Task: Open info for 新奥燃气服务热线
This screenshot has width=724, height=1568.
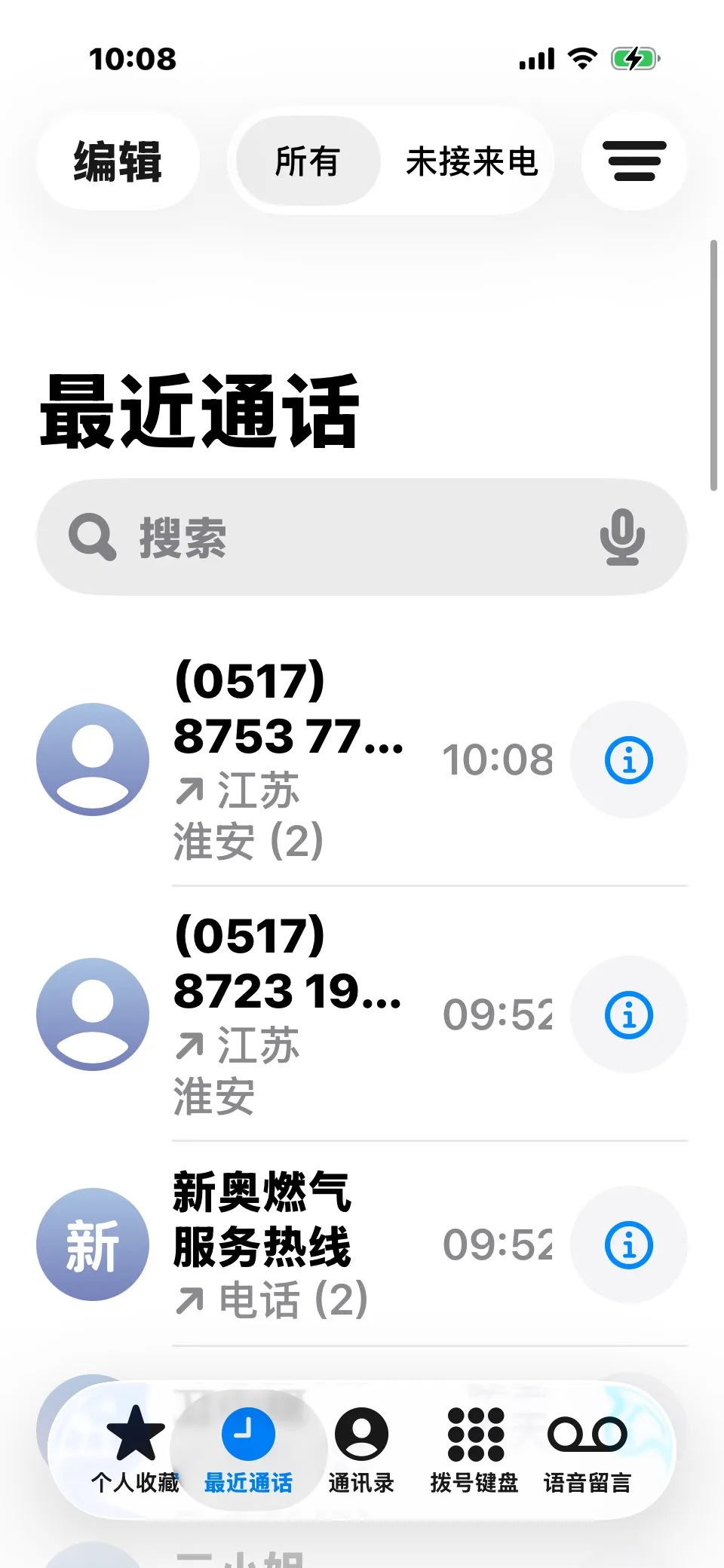Action: [x=628, y=1244]
